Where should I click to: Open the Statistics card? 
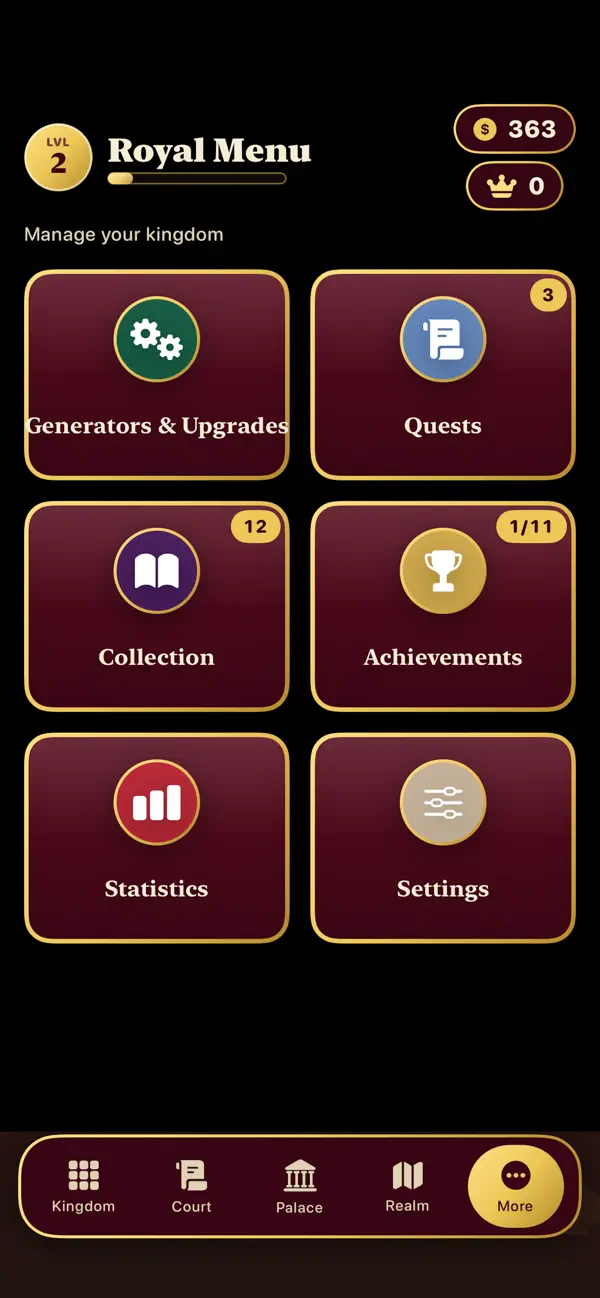pos(156,838)
